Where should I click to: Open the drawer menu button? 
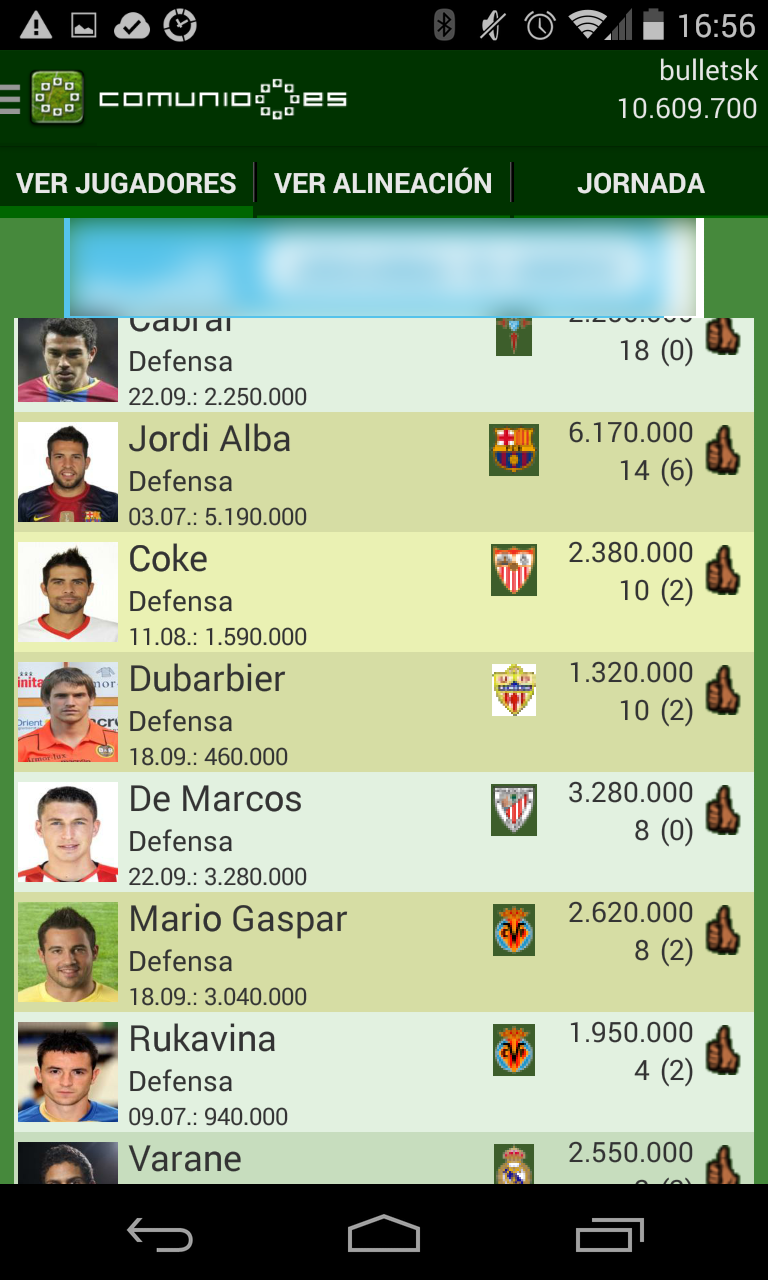[x=12, y=99]
